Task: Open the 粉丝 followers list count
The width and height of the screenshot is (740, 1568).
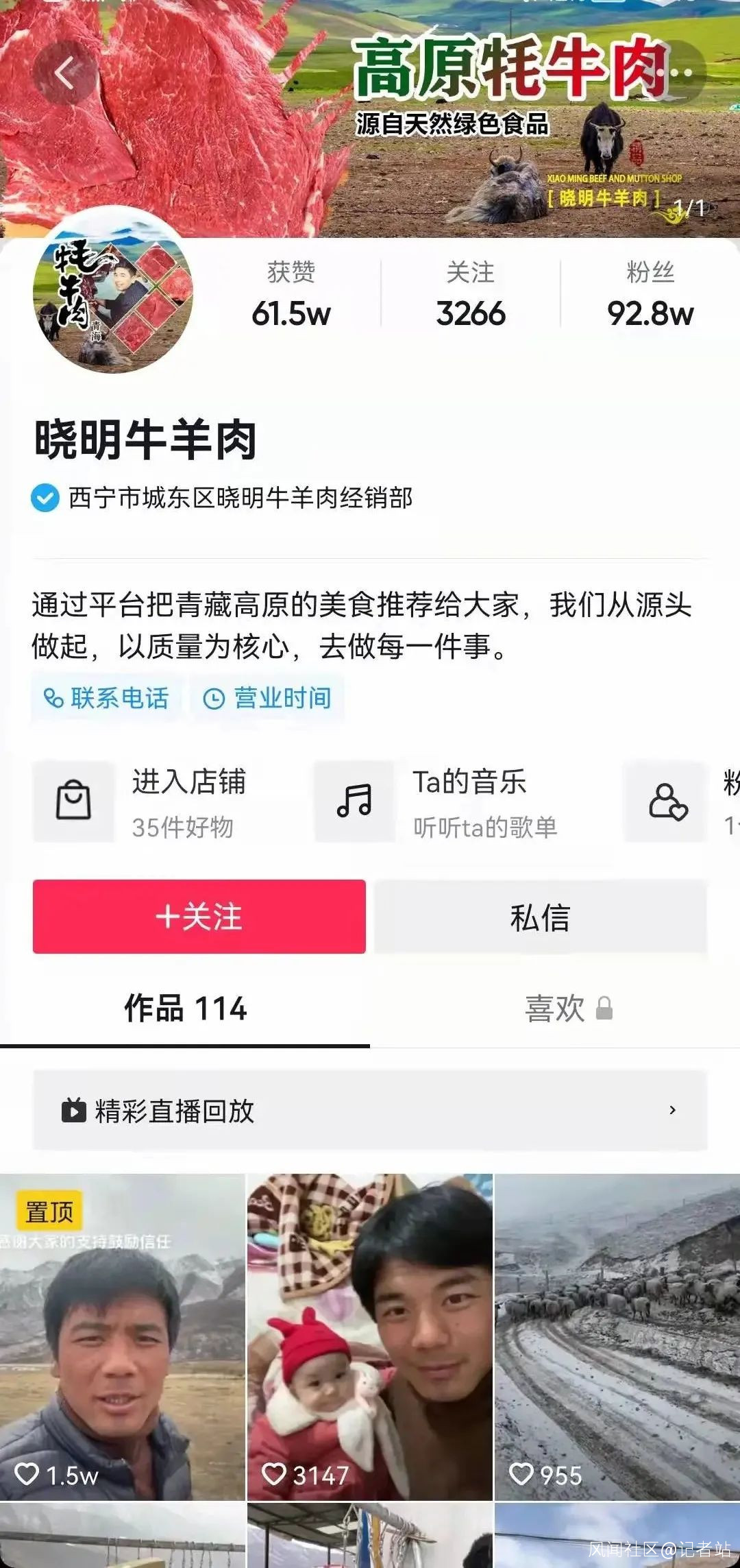Action: pos(650,296)
